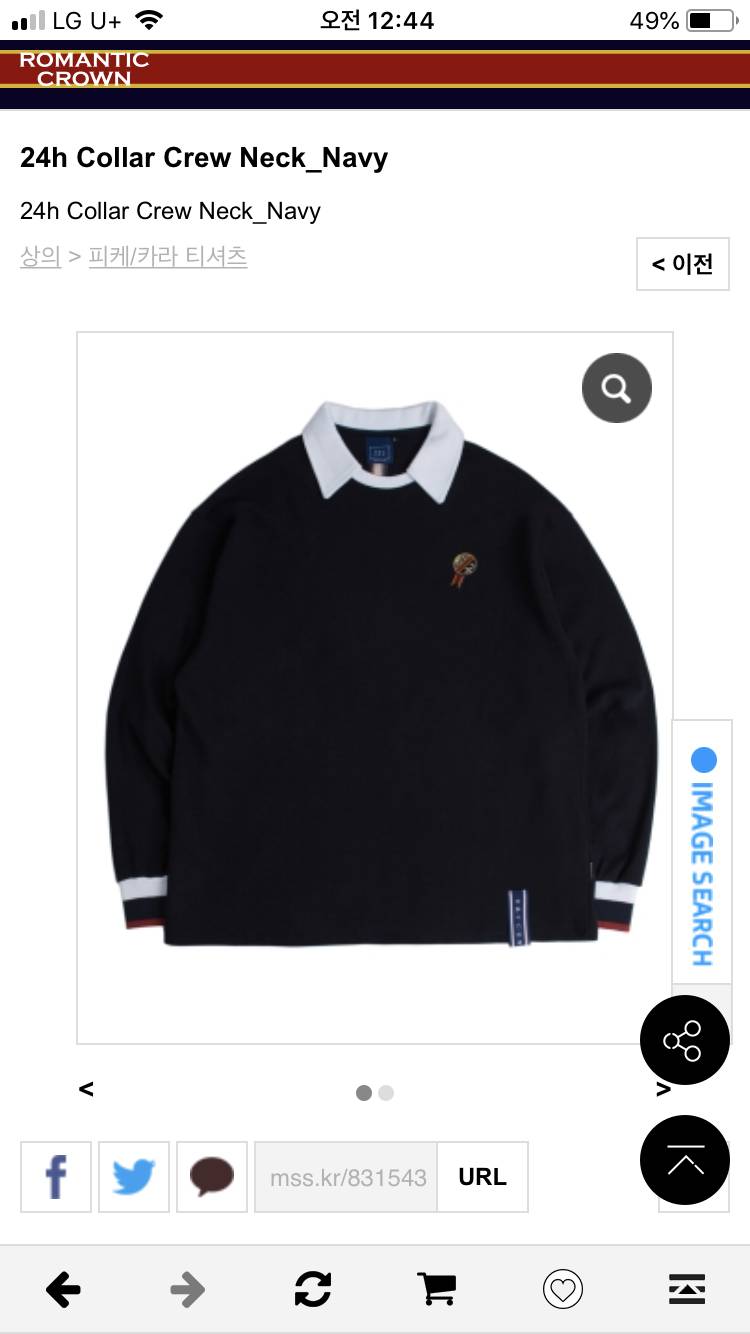
Task: Jump to the top of the page
Action: pyautogui.click(x=684, y=1160)
